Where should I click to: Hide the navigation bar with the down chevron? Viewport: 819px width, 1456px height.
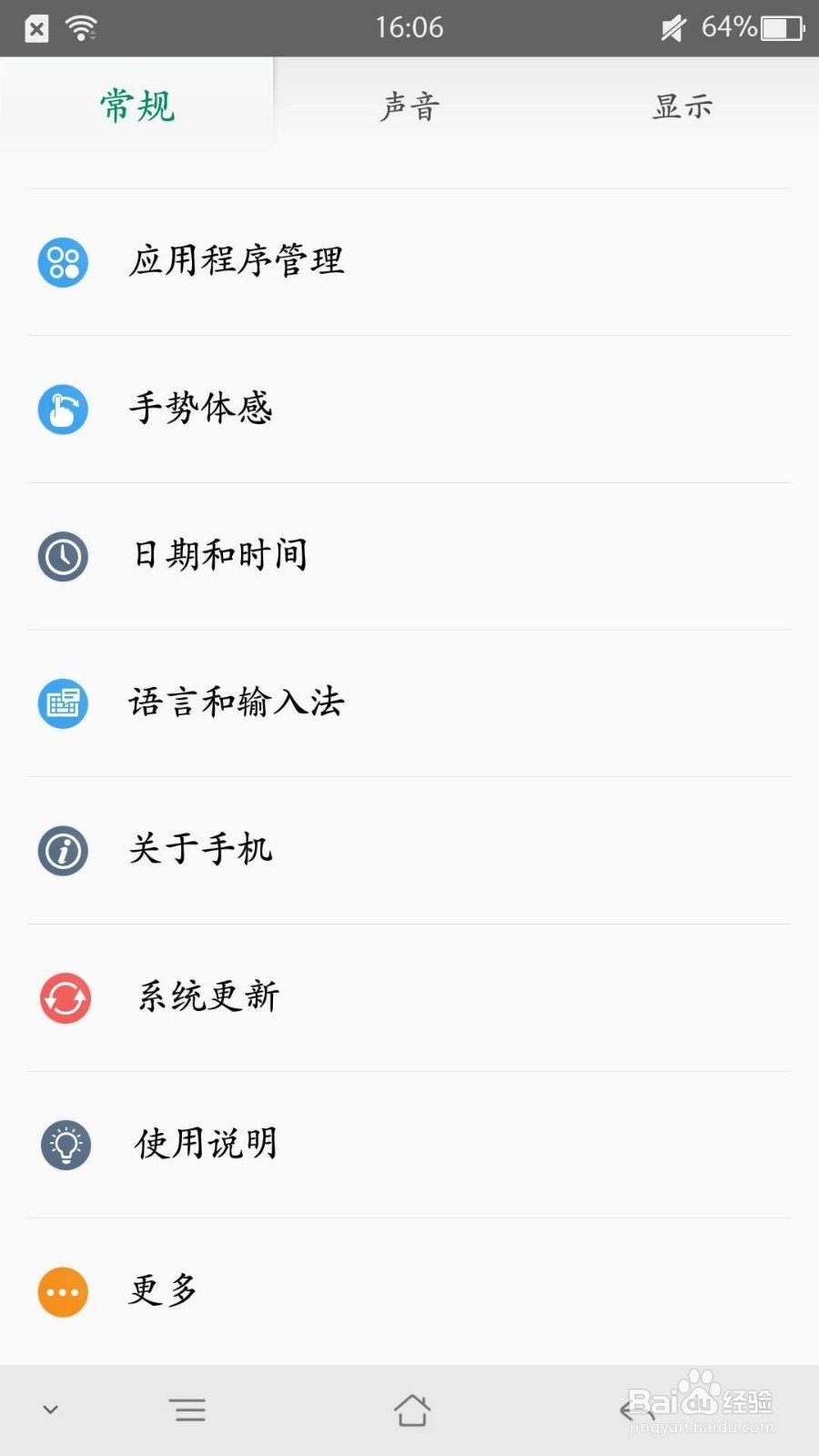point(51,1410)
